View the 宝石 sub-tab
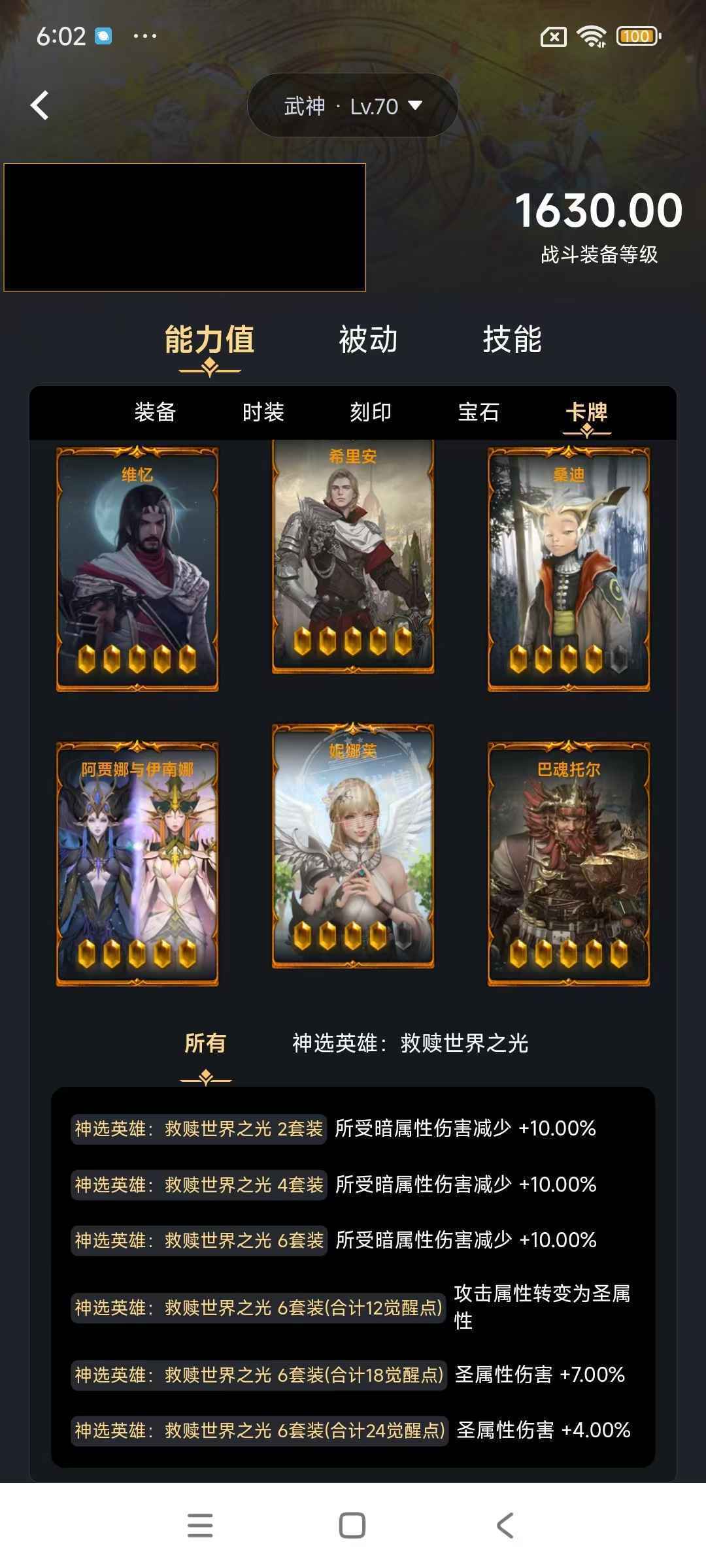This screenshot has width=706, height=1568. [479, 412]
